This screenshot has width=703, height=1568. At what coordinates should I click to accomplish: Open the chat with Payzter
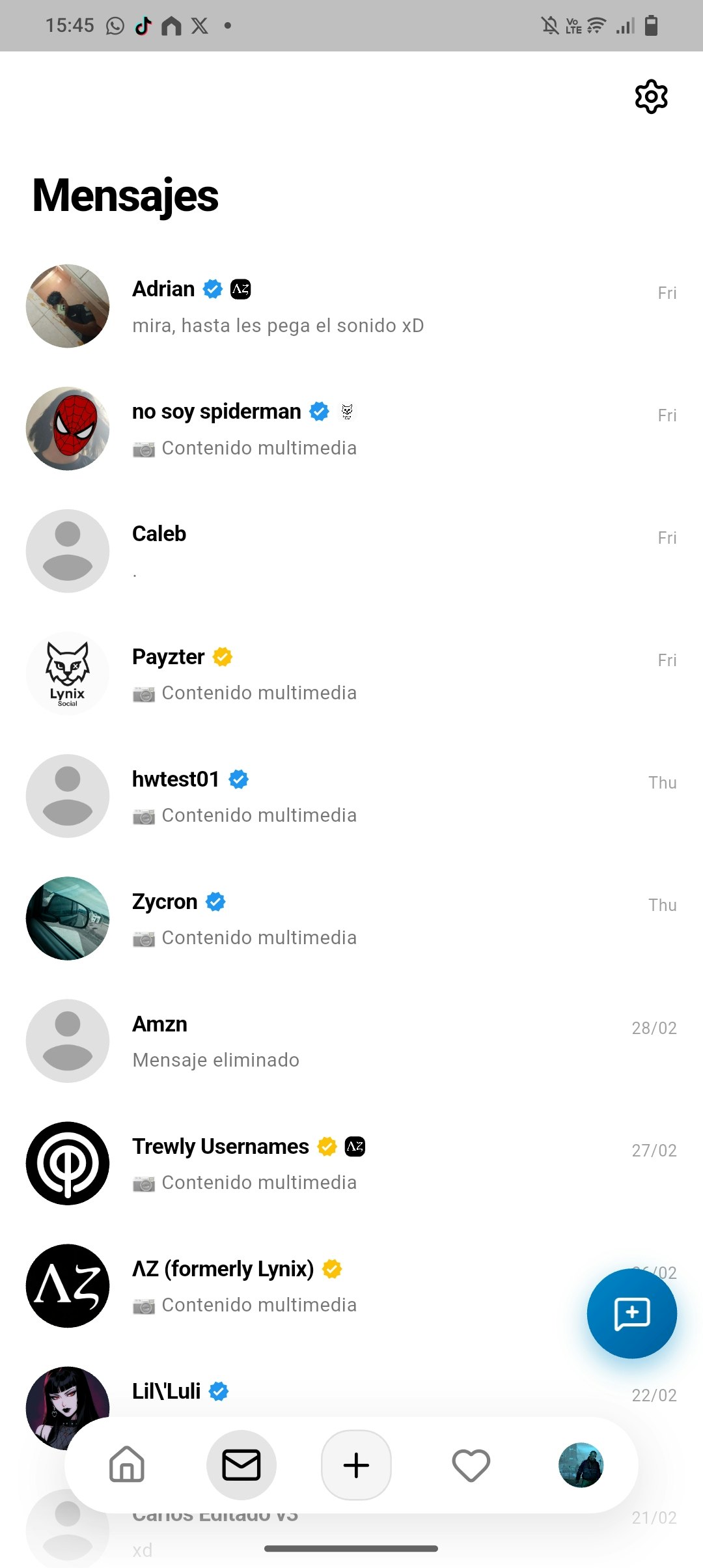point(351,673)
